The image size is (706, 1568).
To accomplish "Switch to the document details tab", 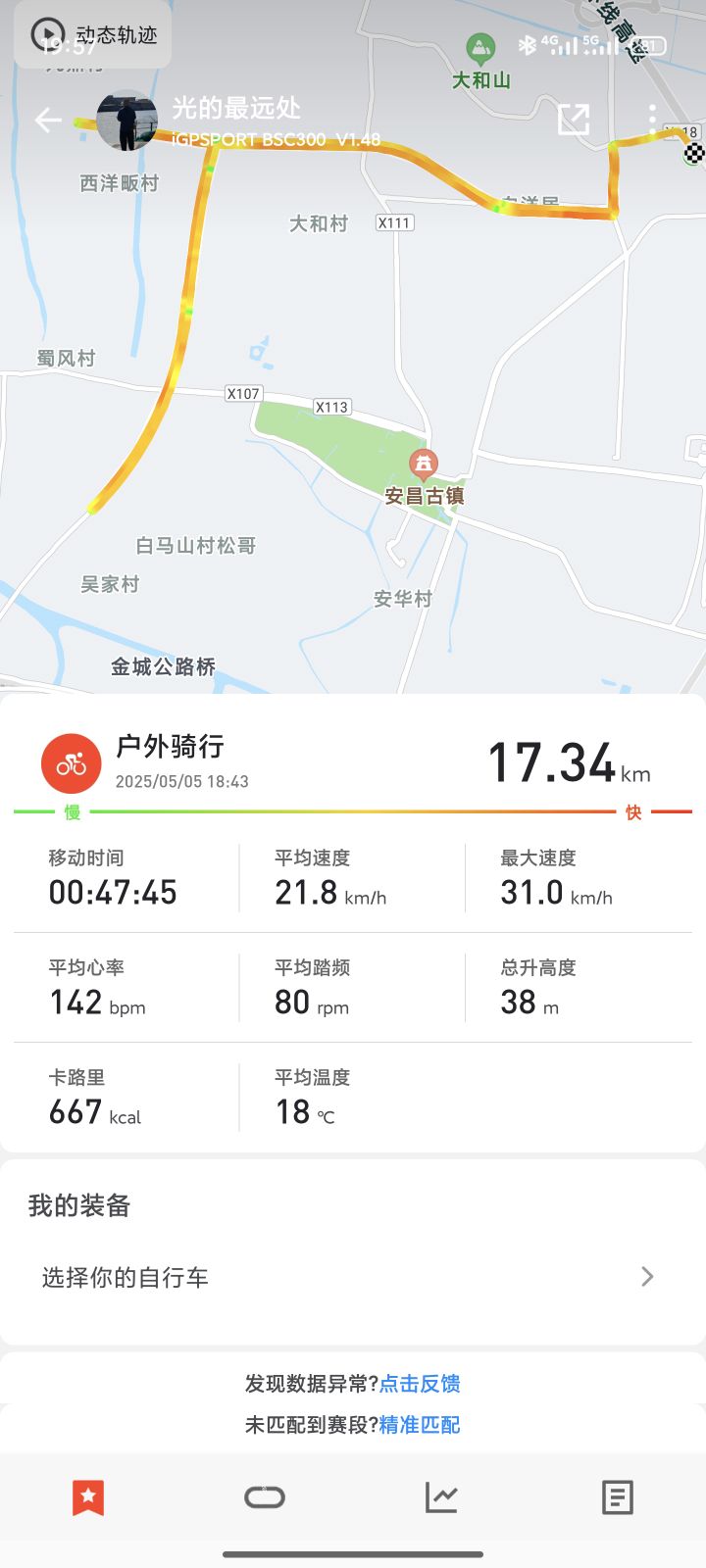I will click(x=617, y=1497).
